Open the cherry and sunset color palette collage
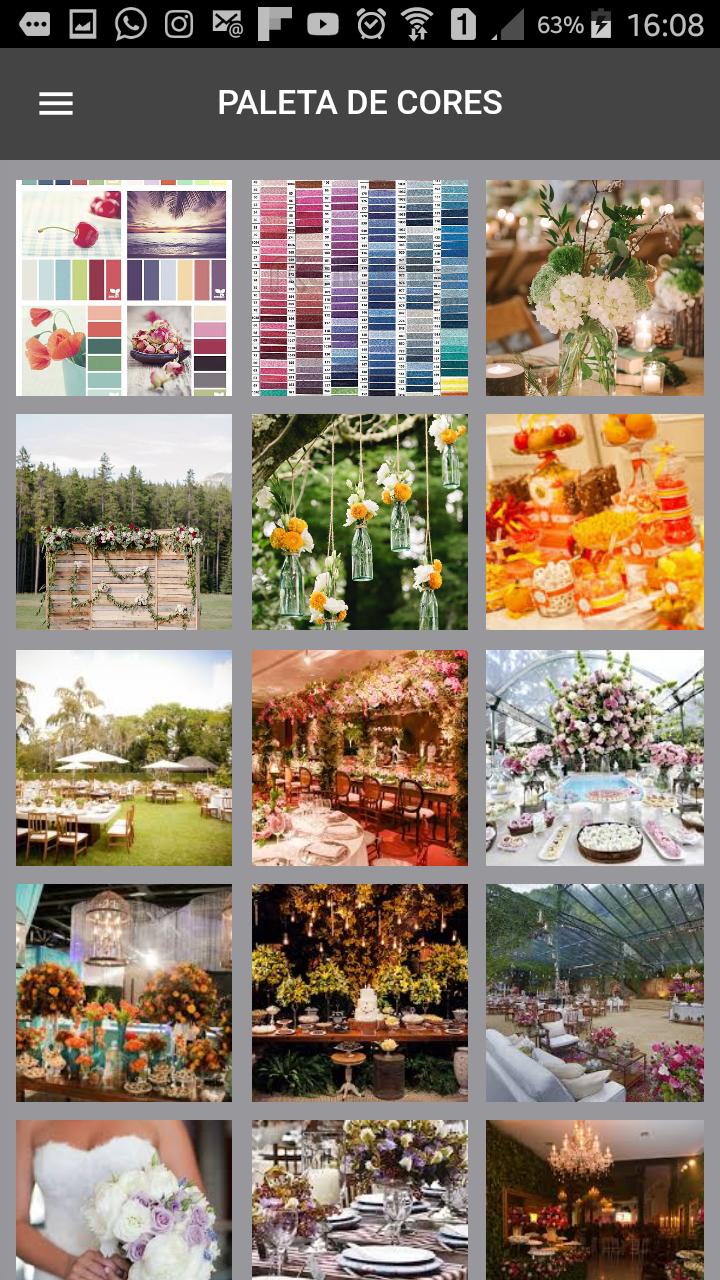This screenshot has height=1280, width=720. tap(124, 288)
